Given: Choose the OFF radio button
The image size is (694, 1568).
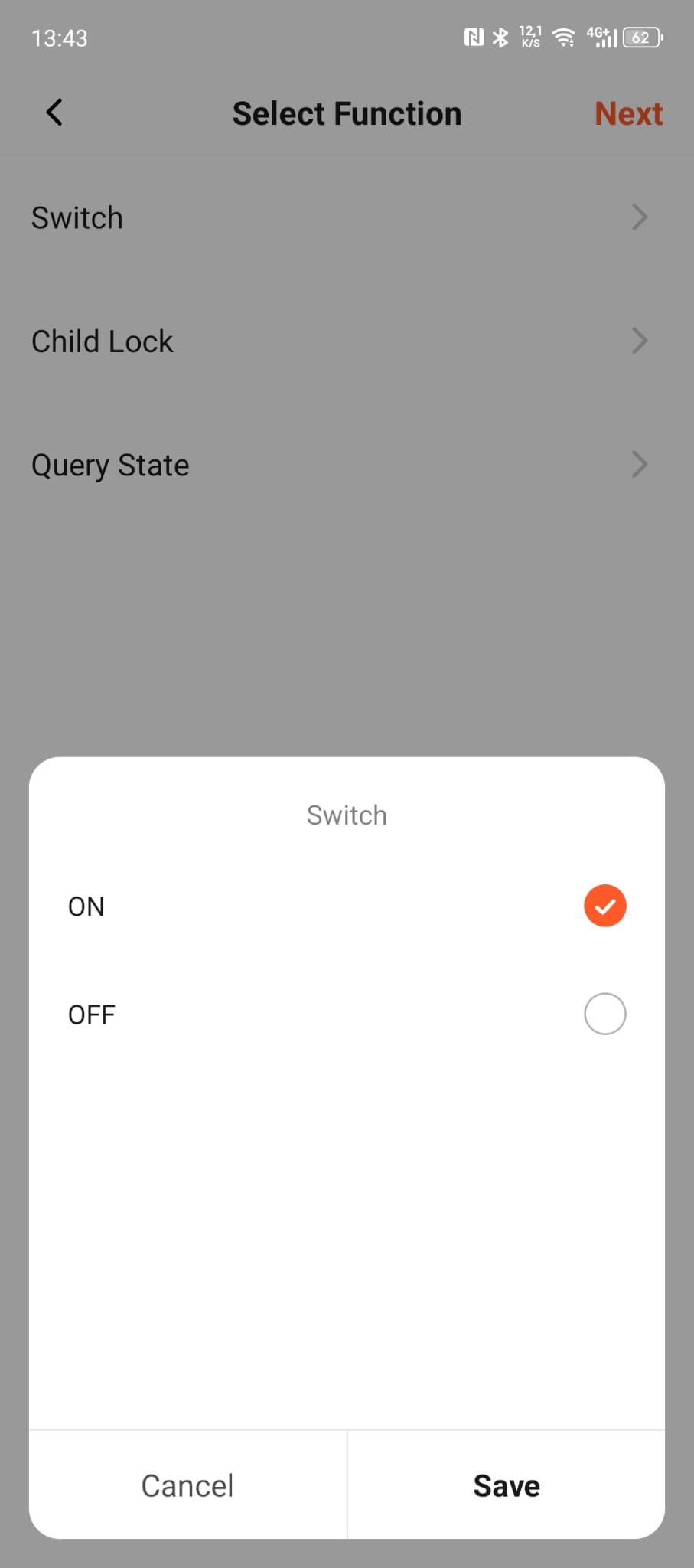Looking at the screenshot, I should (604, 1014).
